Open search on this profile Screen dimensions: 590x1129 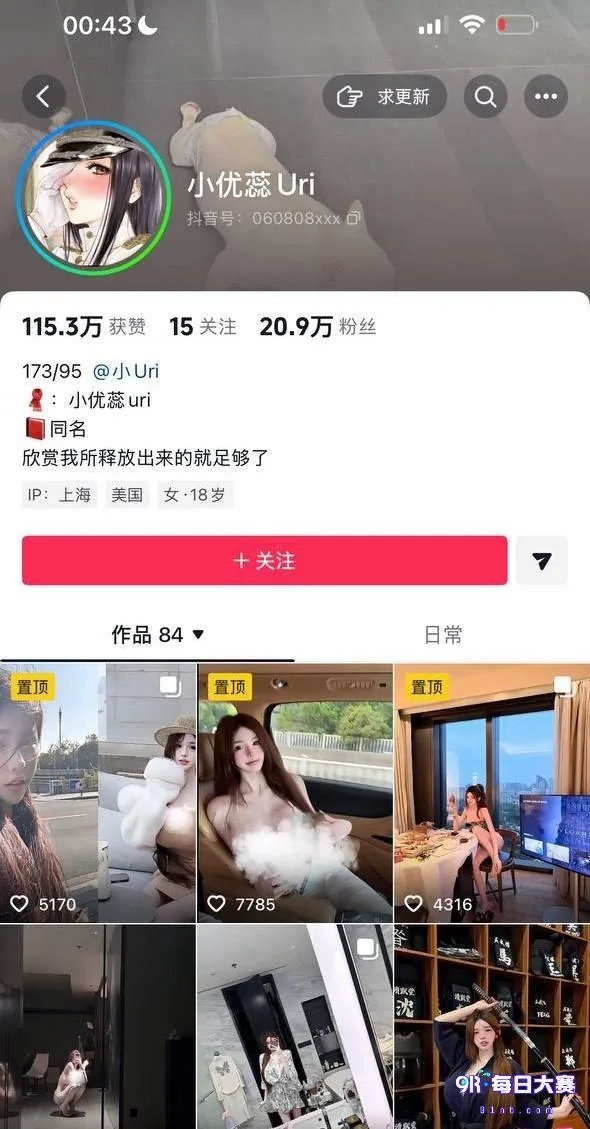pos(486,96)
